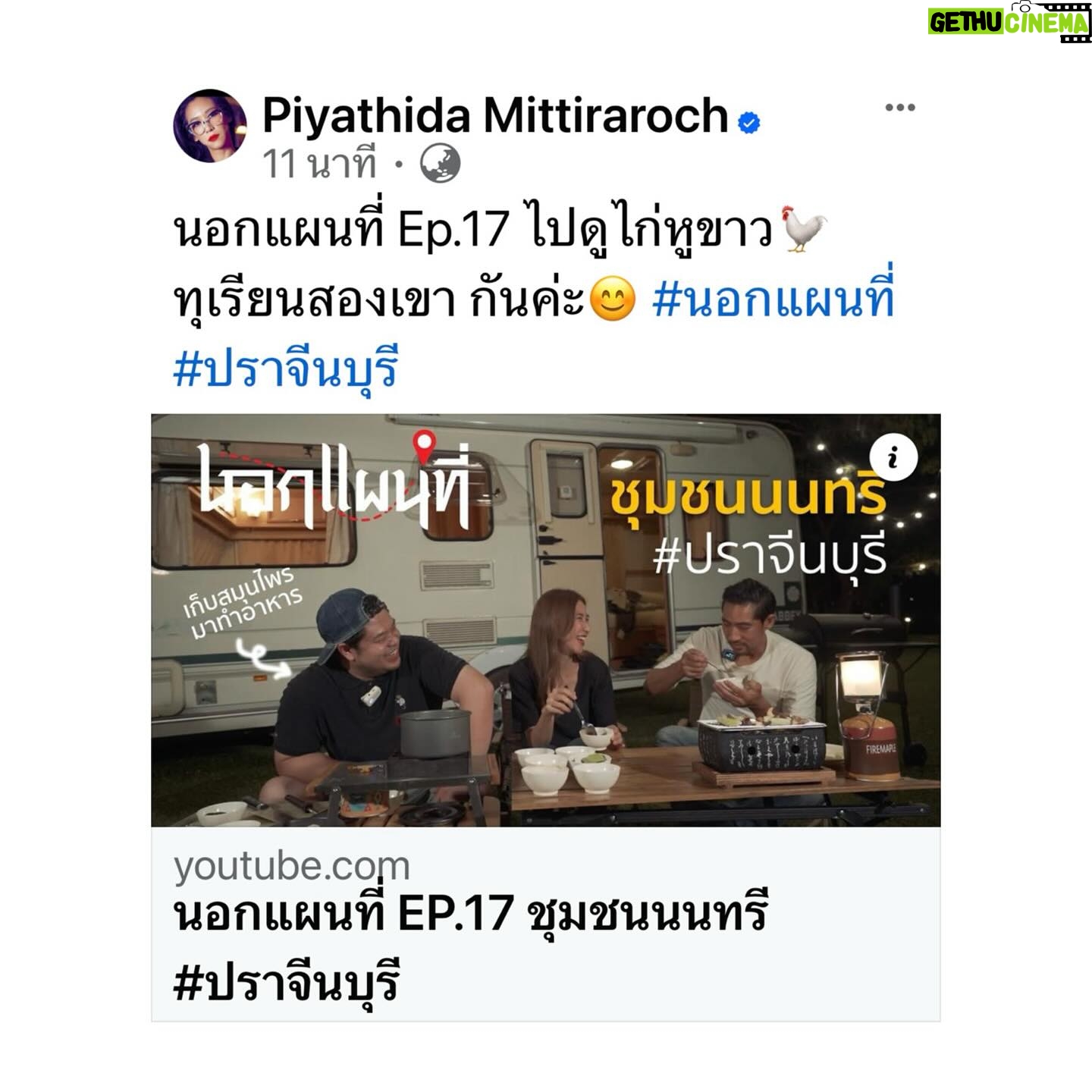The image size is (1092, 1092).
Task: Open the #นอกแผนที่ hashtag
Action: point(773,299)
